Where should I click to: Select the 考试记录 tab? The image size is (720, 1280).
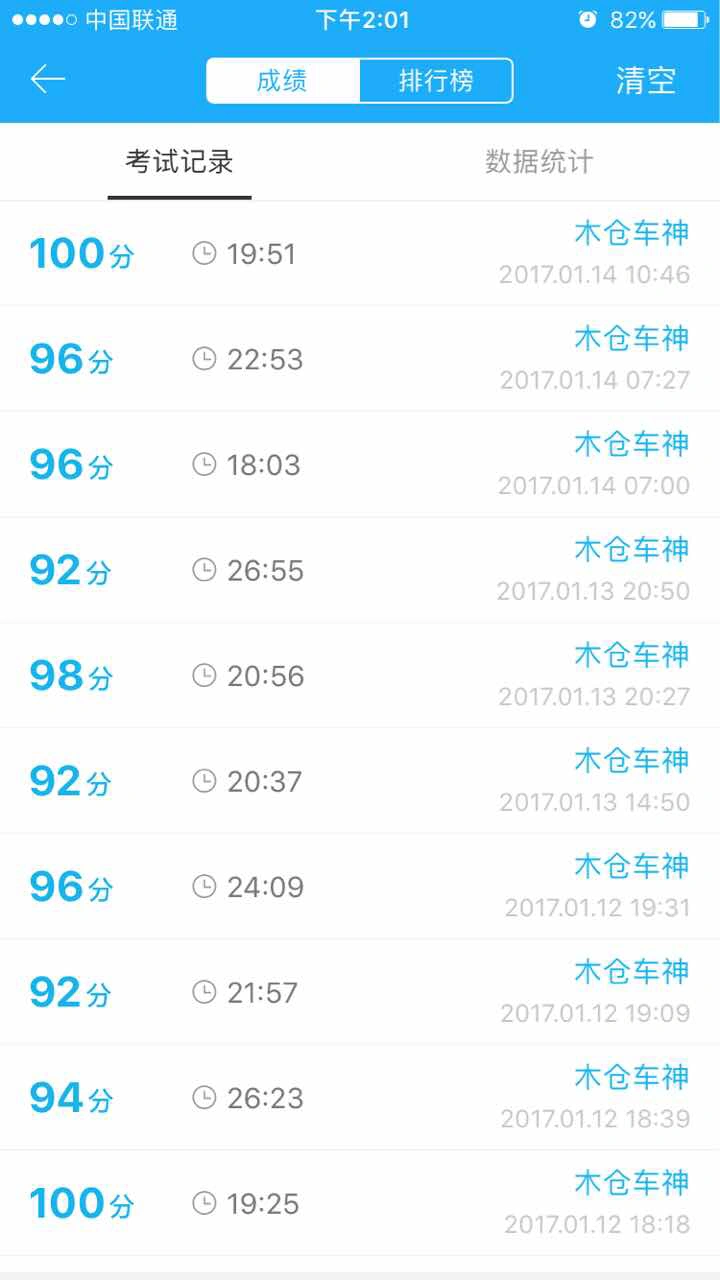180,162
